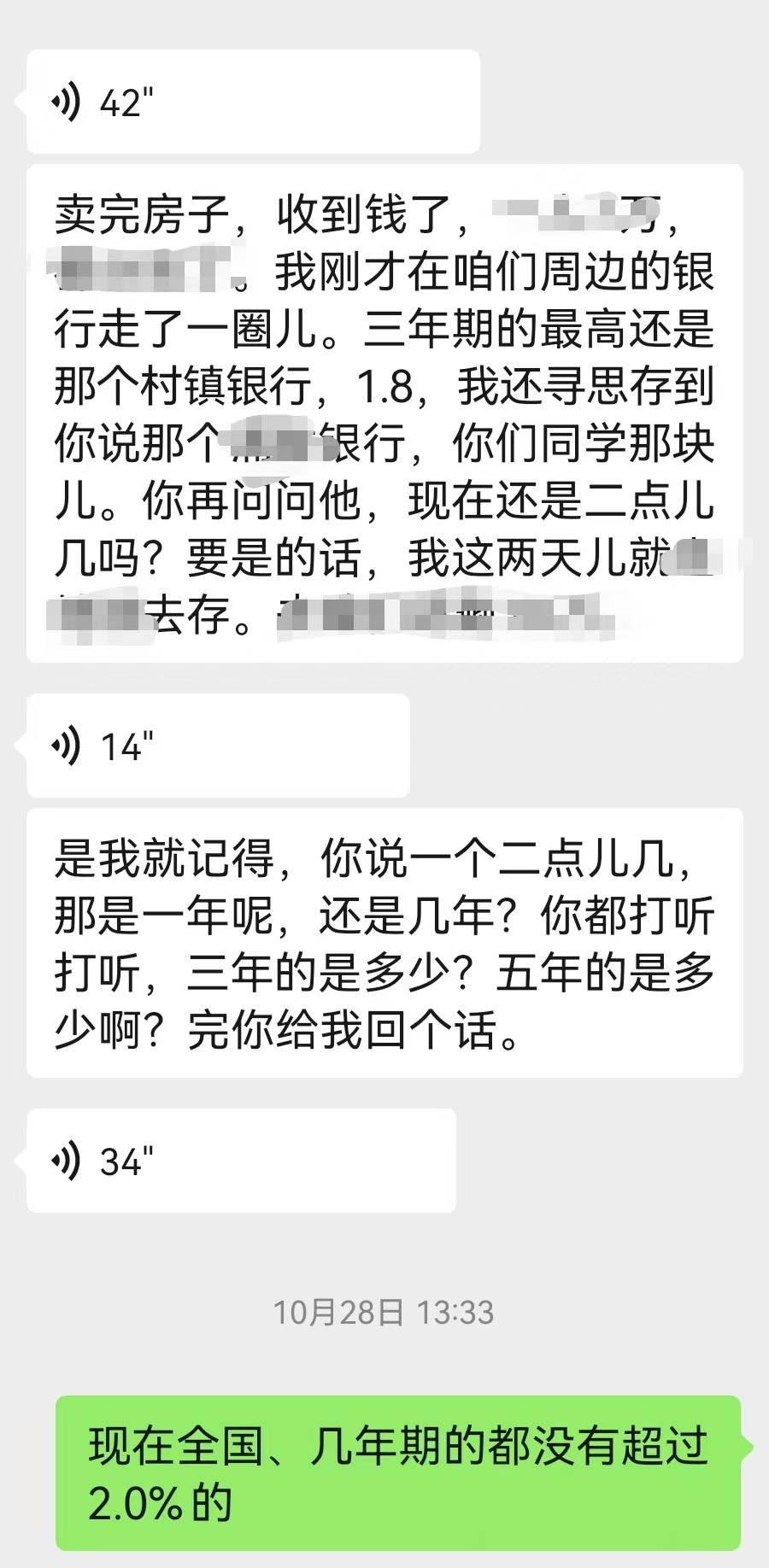Play the 34-second voice message
Screen dimensions: 769x1568
241,1161
